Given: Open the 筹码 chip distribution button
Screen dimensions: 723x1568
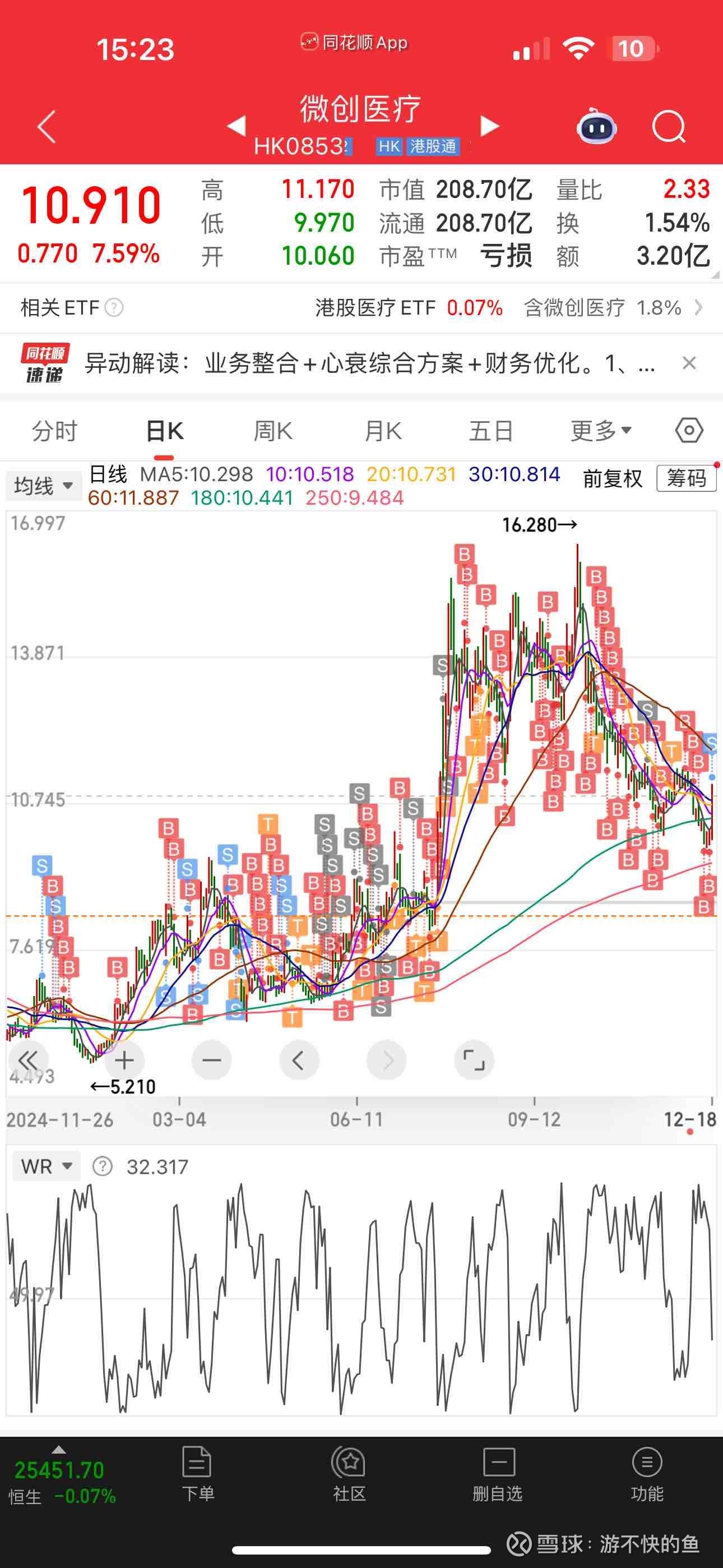Looking at the screenshot, I should [687, 480].
